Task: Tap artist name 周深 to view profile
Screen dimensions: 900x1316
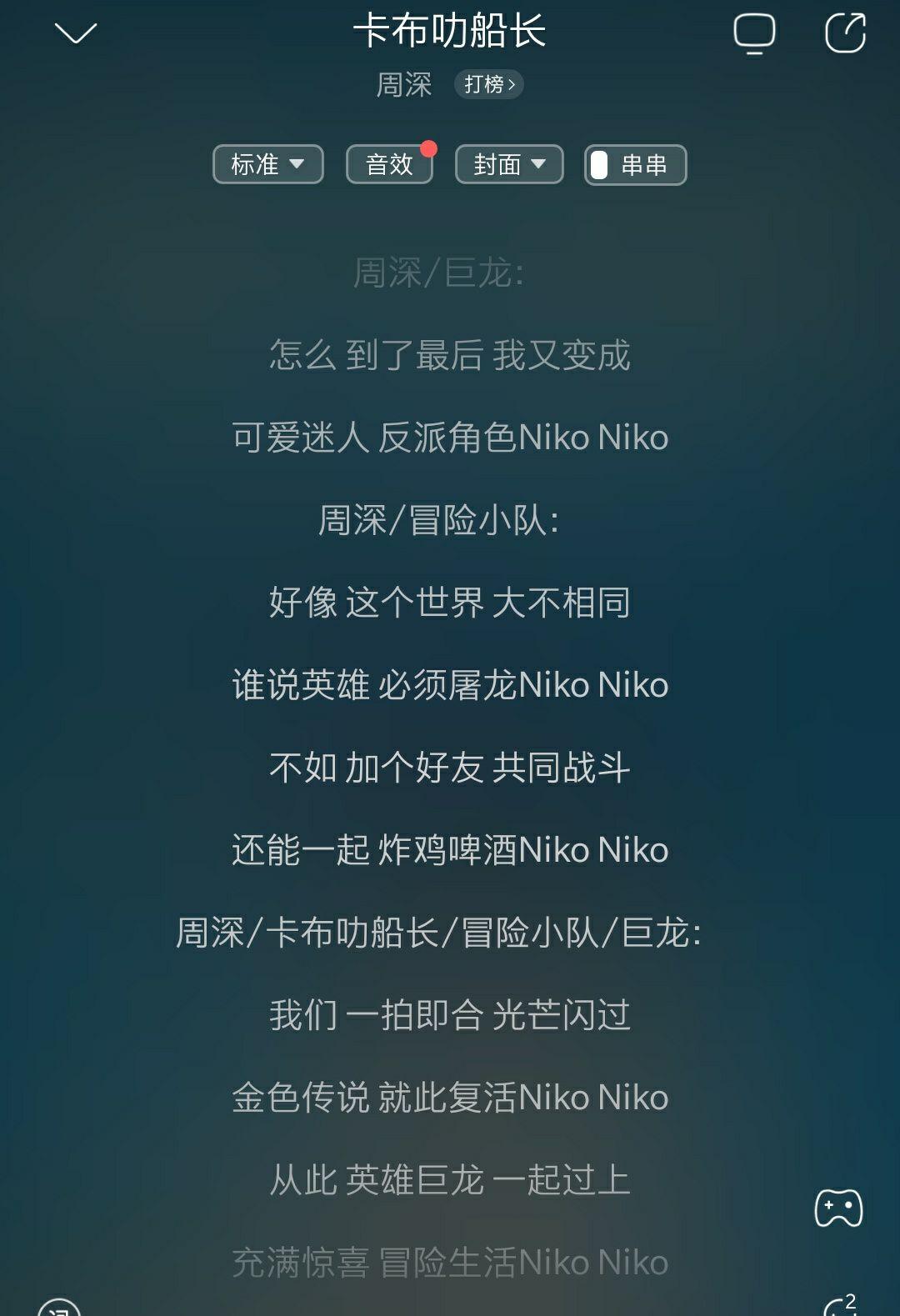Action: click(403, 85)
